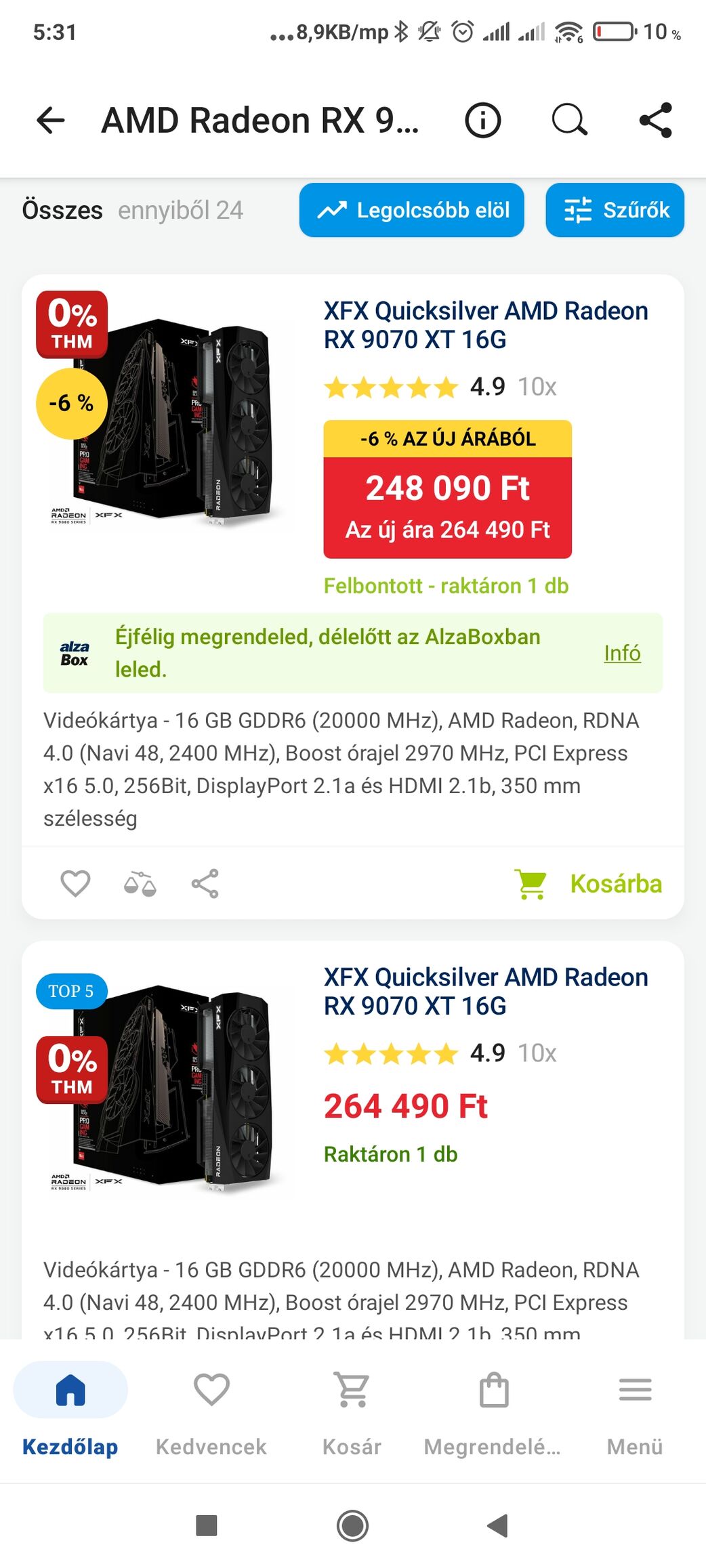The height and width of the screenshot is (1568, 706).
Task: Tap the AlzaBox Infó link
Action: (x=622, y=653)
